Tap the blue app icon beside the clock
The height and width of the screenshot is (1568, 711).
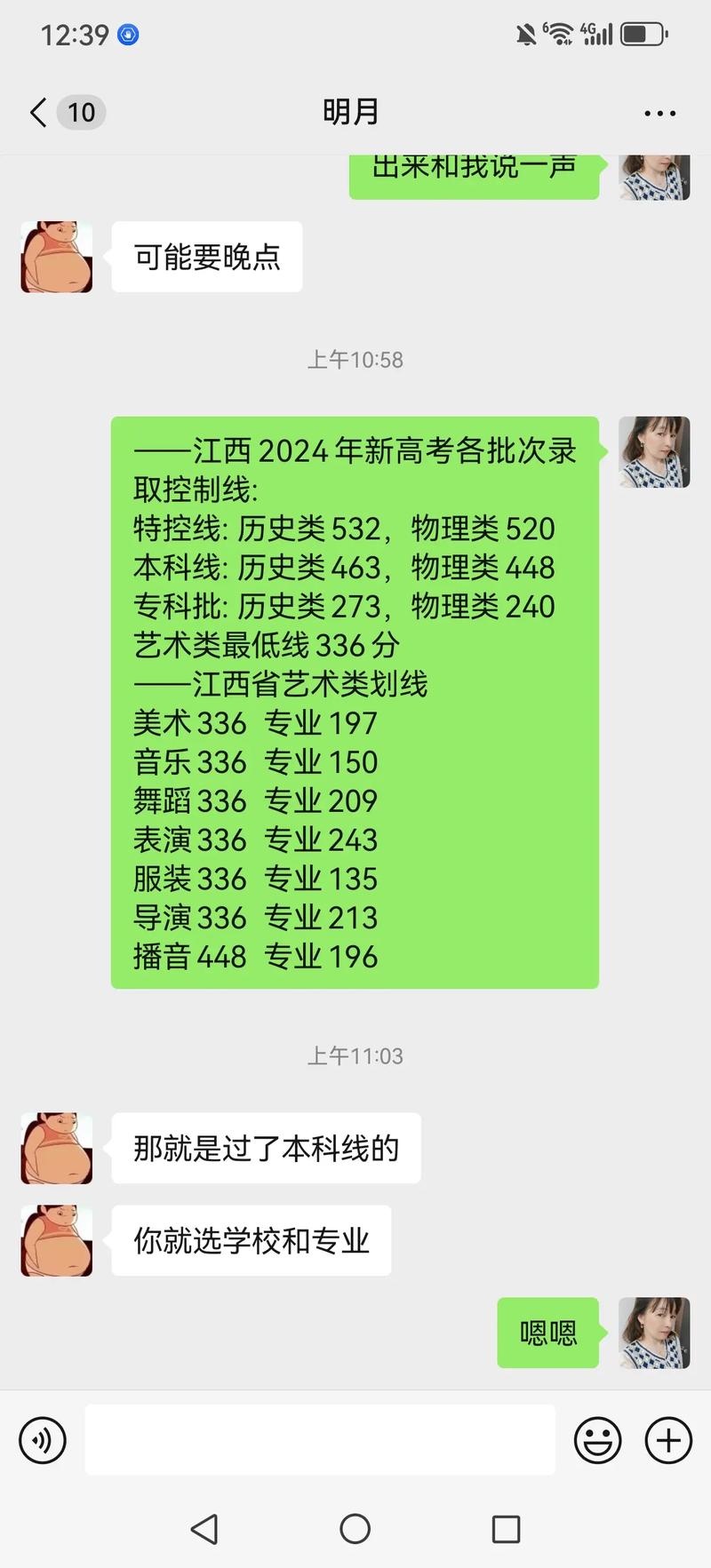click(129, 35)
